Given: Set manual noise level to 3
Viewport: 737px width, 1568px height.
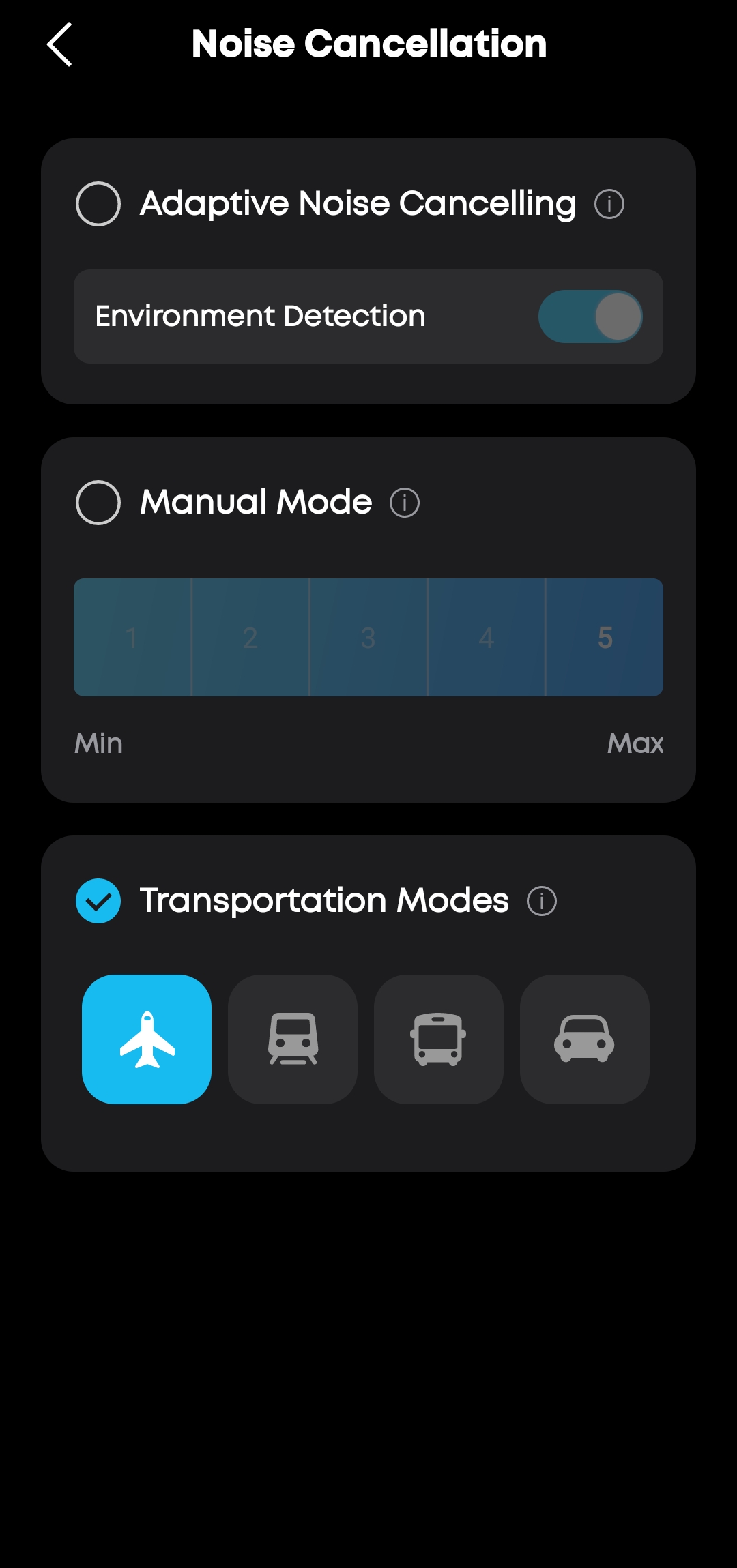Looking at the screenshot, I should [x=369, y=638].
